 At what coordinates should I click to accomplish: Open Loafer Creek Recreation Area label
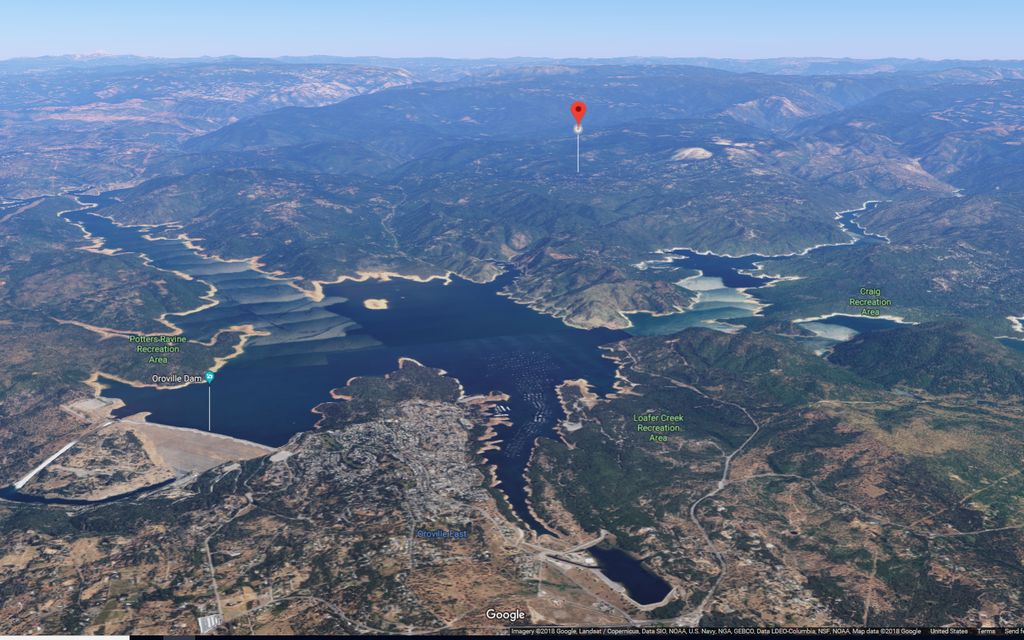658,427
